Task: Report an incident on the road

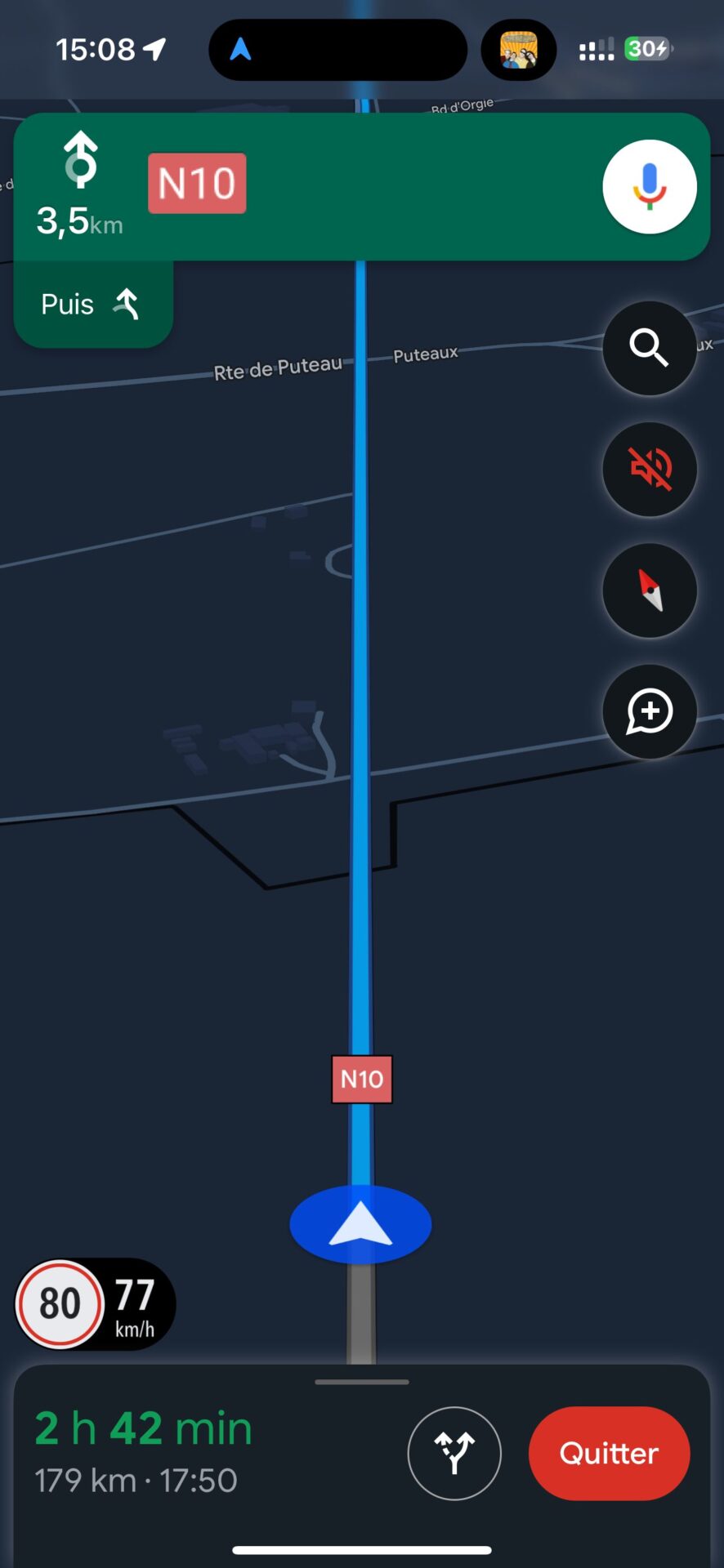Action: click(650, 711)
